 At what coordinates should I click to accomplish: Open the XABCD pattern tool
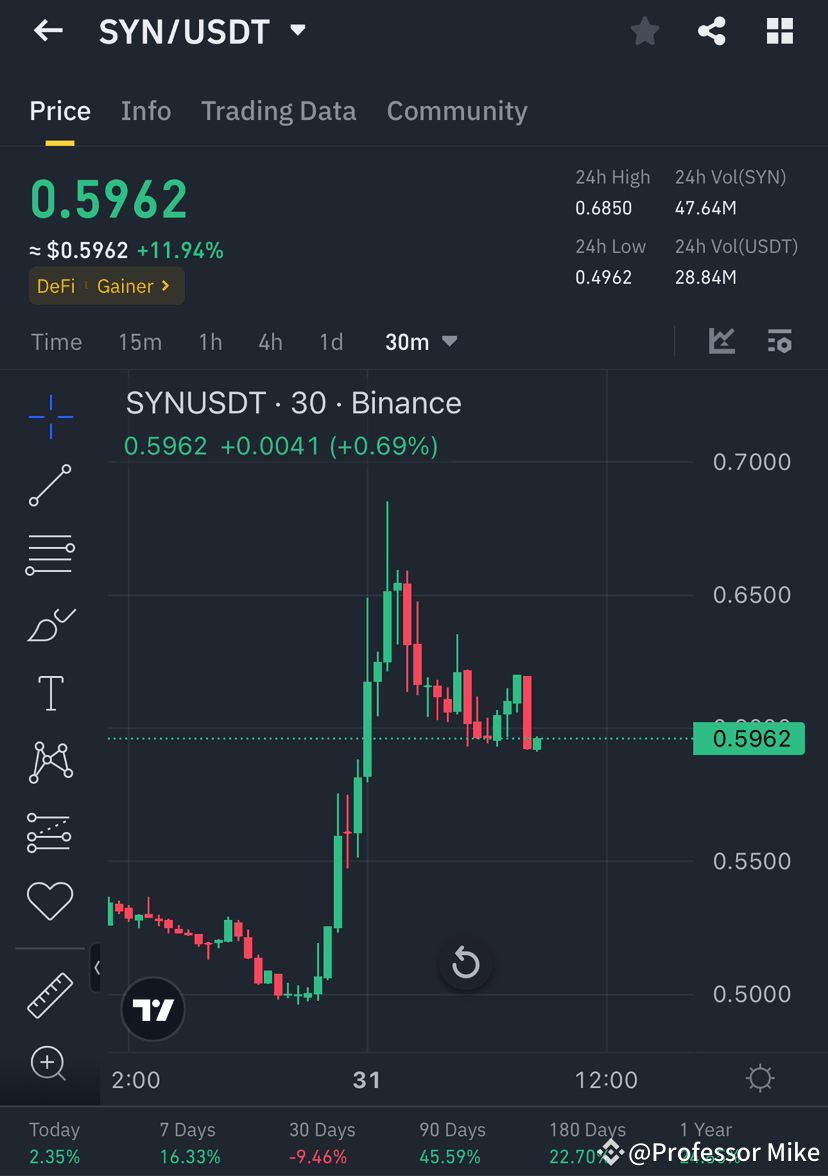pos(50,762)
